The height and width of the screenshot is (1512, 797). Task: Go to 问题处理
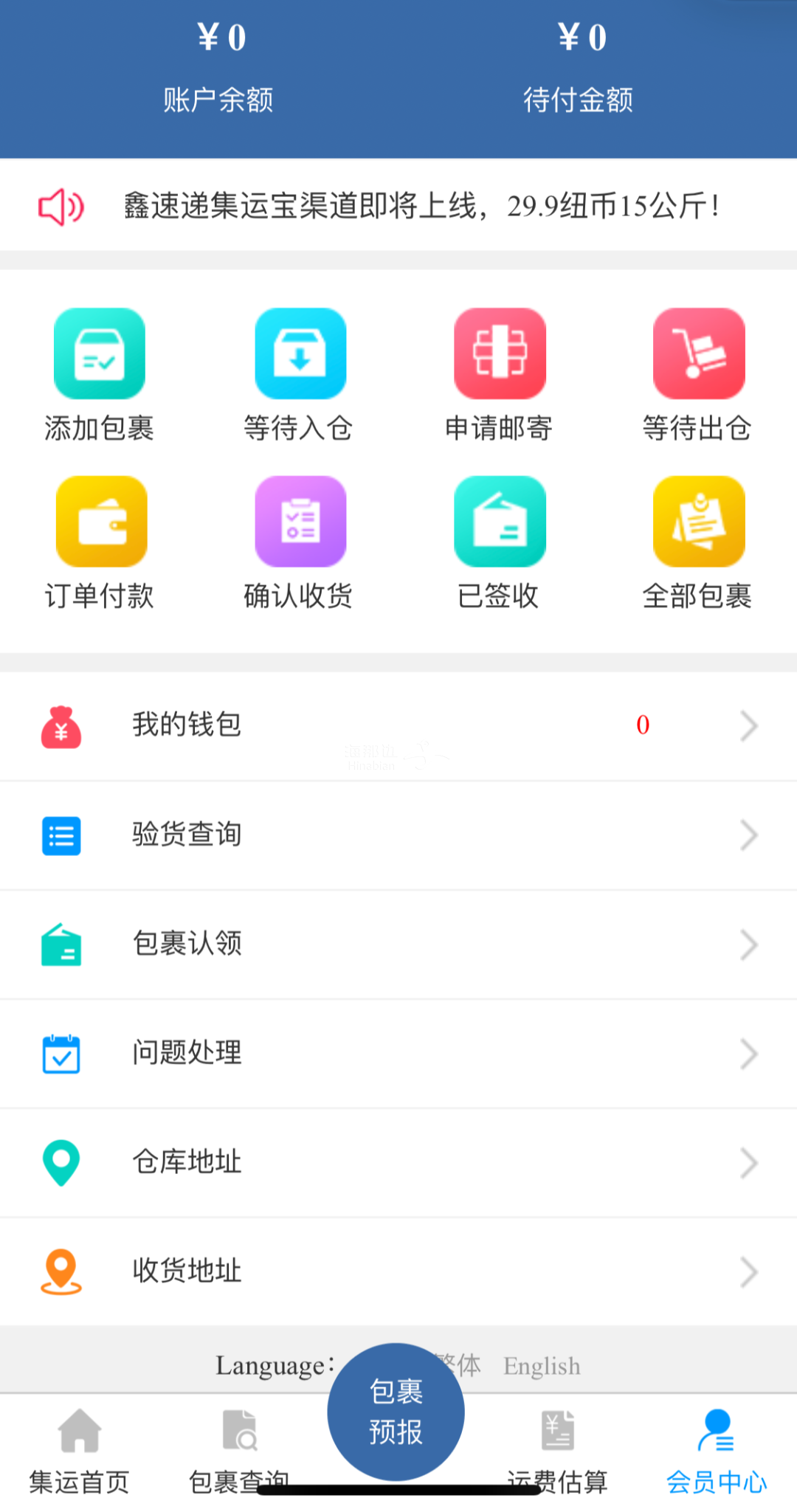click(x=398, y=1054)
